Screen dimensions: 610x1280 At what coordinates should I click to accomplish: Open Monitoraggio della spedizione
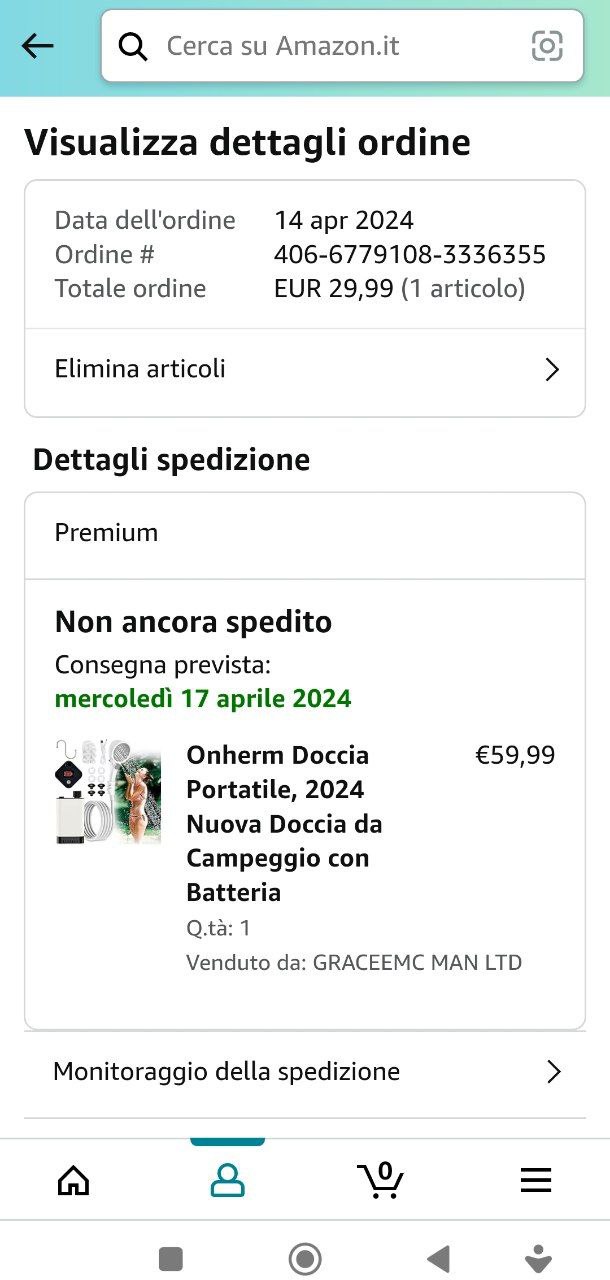tap(305, 1072)
